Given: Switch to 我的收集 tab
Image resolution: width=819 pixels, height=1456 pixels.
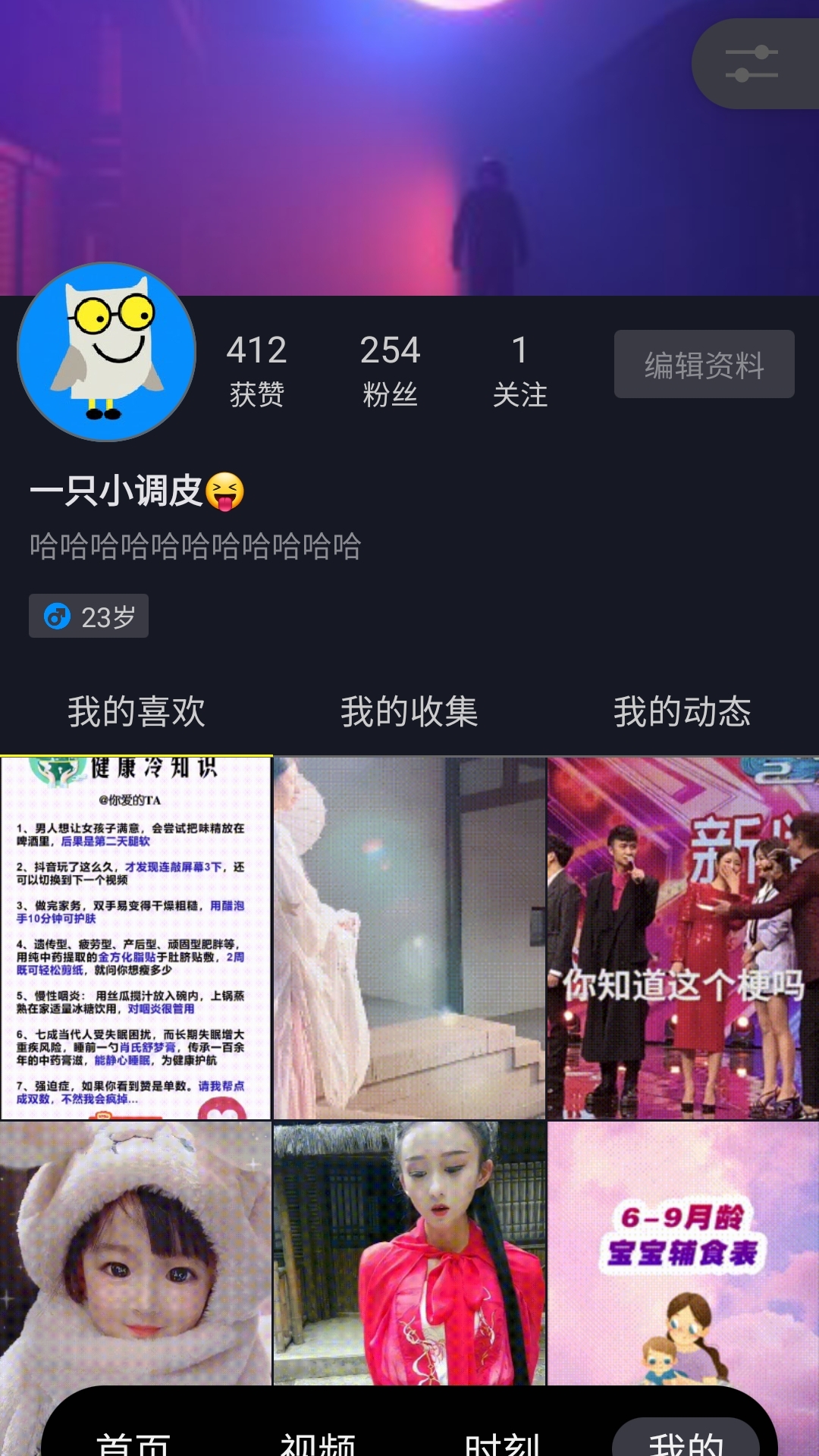Looking at the screenshot, I should coord(409,711).
